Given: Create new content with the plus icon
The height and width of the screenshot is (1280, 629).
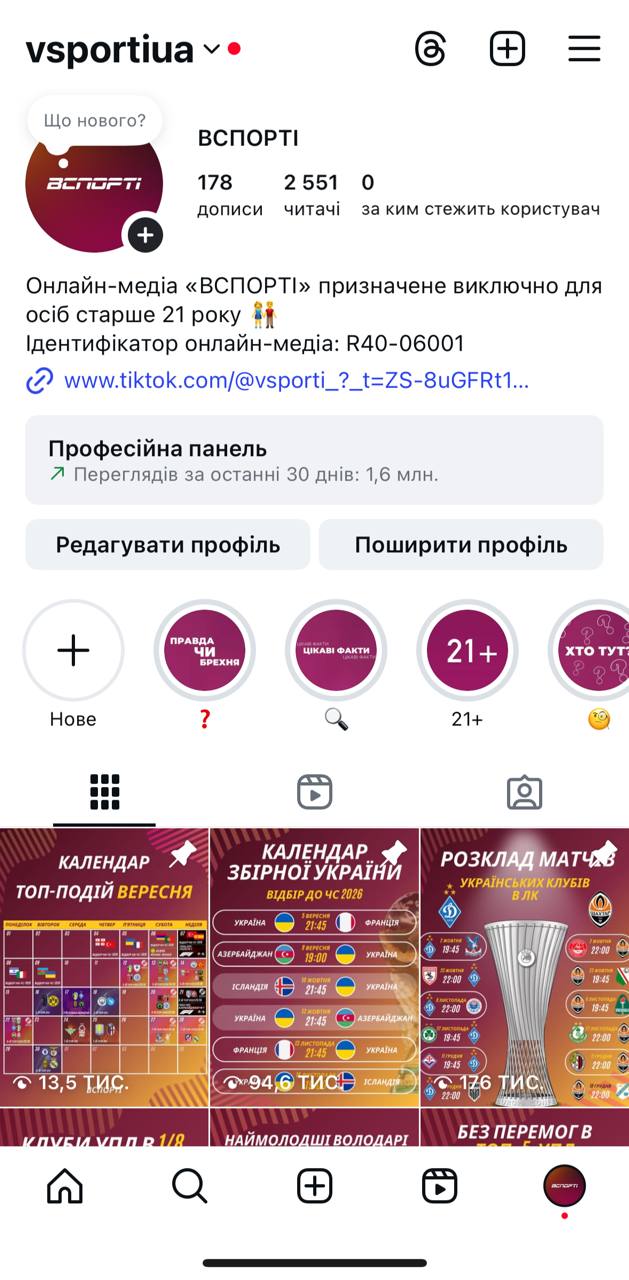Looking at the screenshot, I should pyautogui.click(x=507, y=48).
